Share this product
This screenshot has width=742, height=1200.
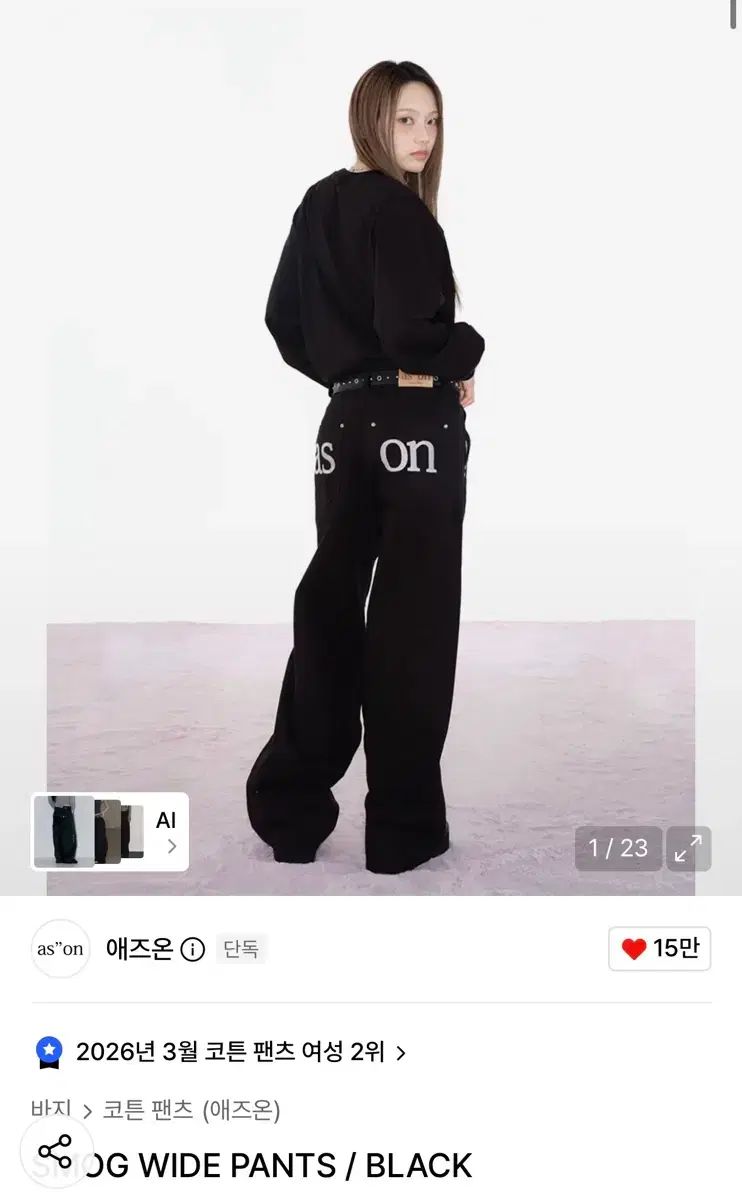point(55,1152)
